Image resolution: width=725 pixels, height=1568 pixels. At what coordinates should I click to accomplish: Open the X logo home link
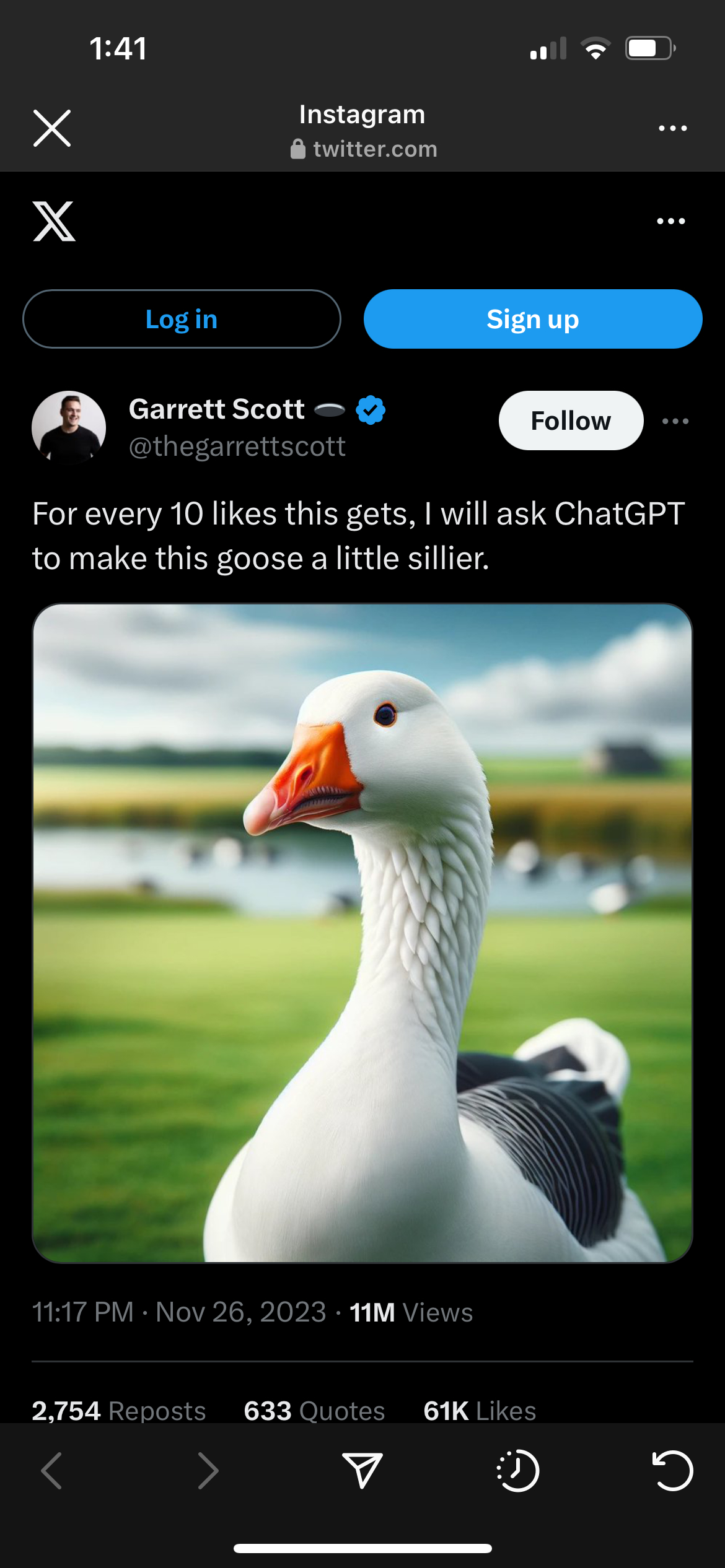point(54,221)
